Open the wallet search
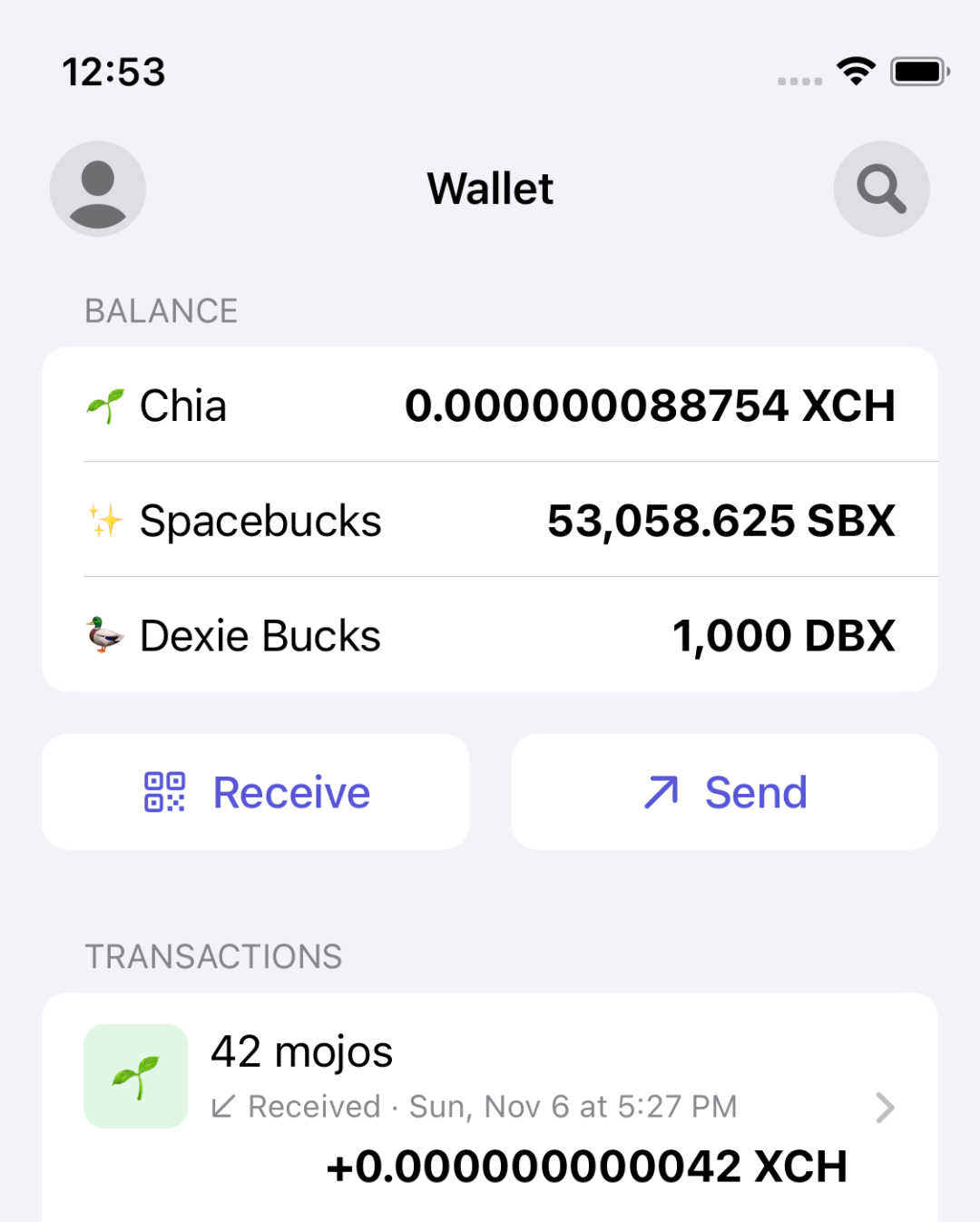Screen dimensions: 980x1222 (881, 189)
